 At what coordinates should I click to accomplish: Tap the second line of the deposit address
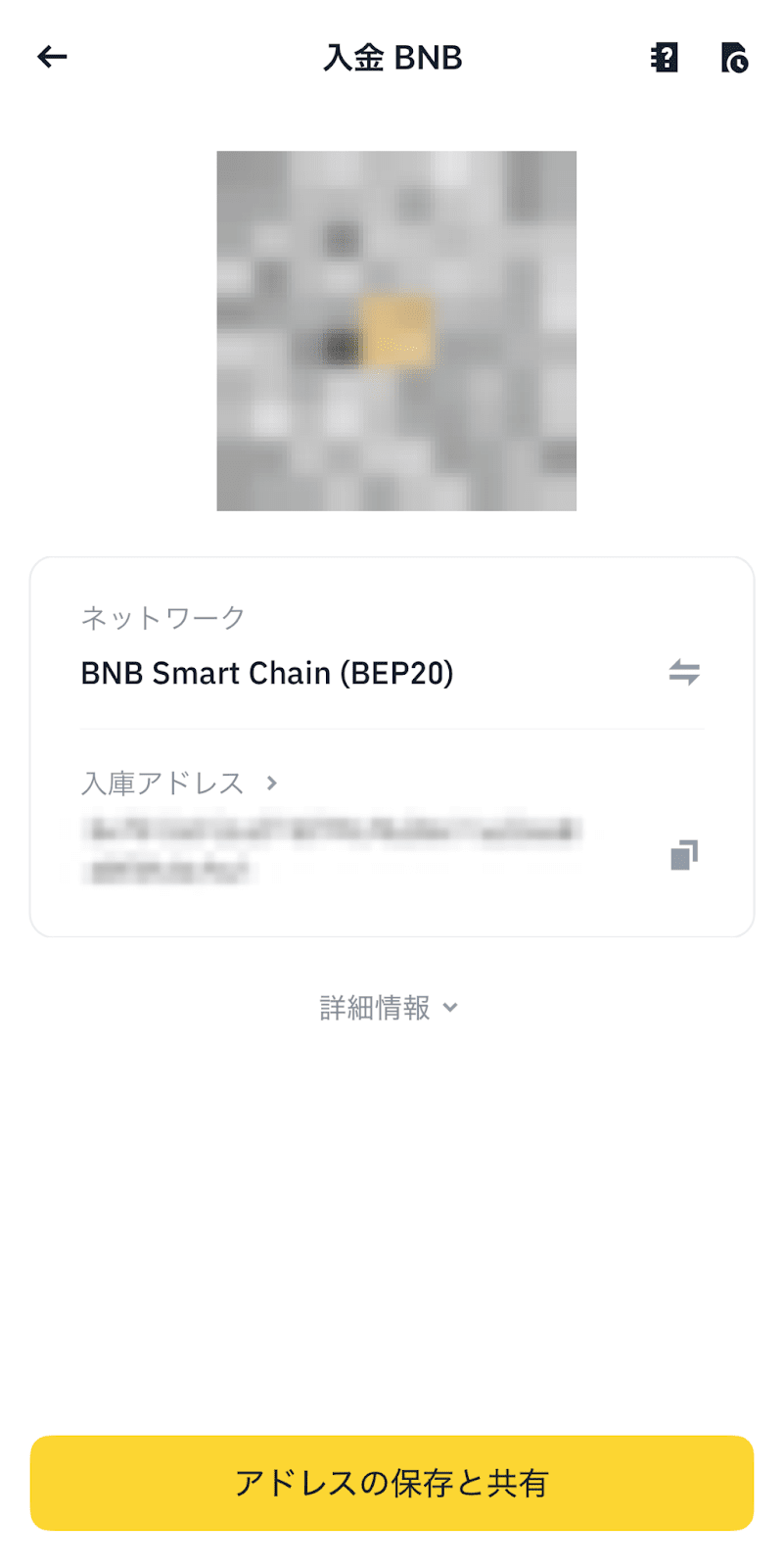(x=166, y=872)
